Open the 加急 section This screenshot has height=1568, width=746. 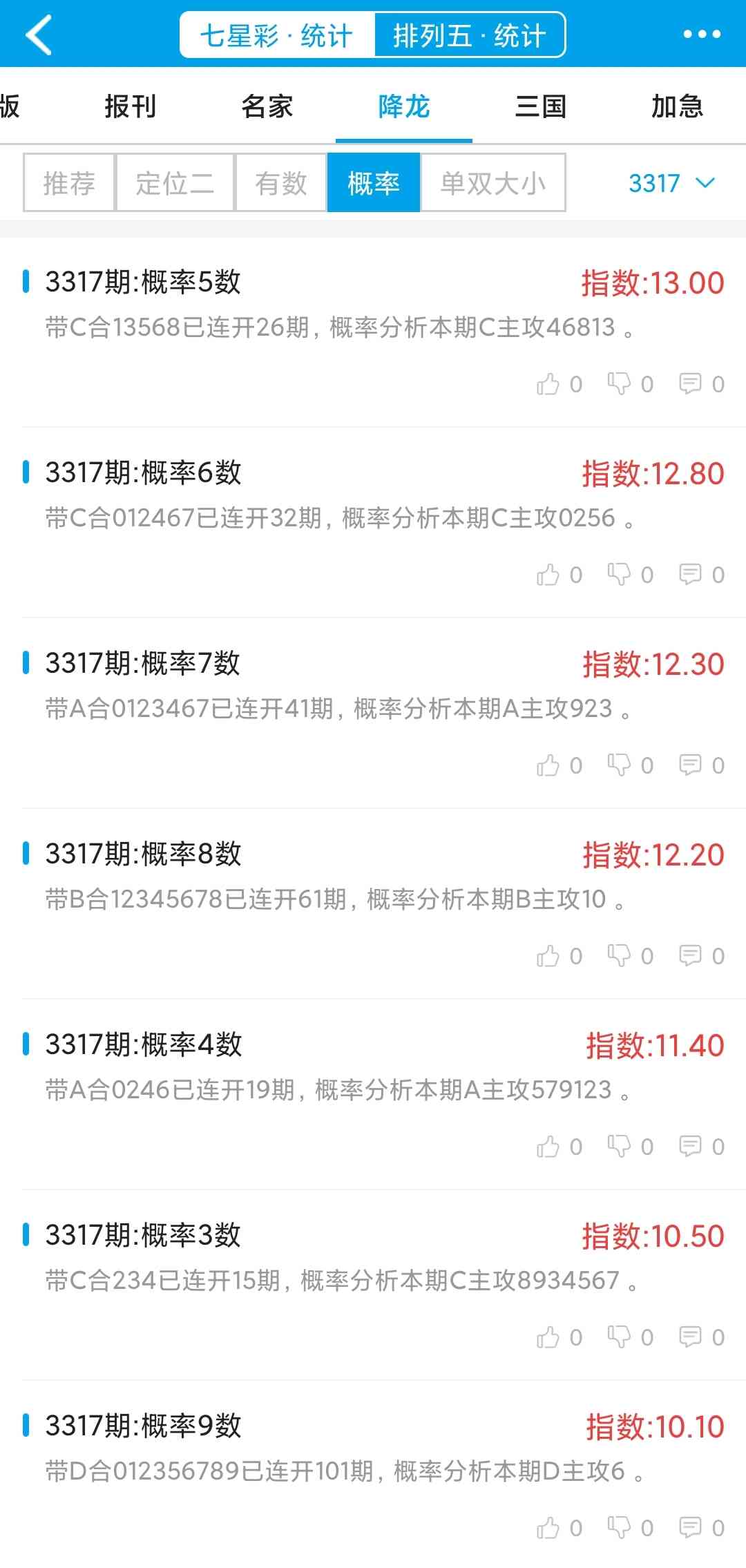[x=678, y=106]
